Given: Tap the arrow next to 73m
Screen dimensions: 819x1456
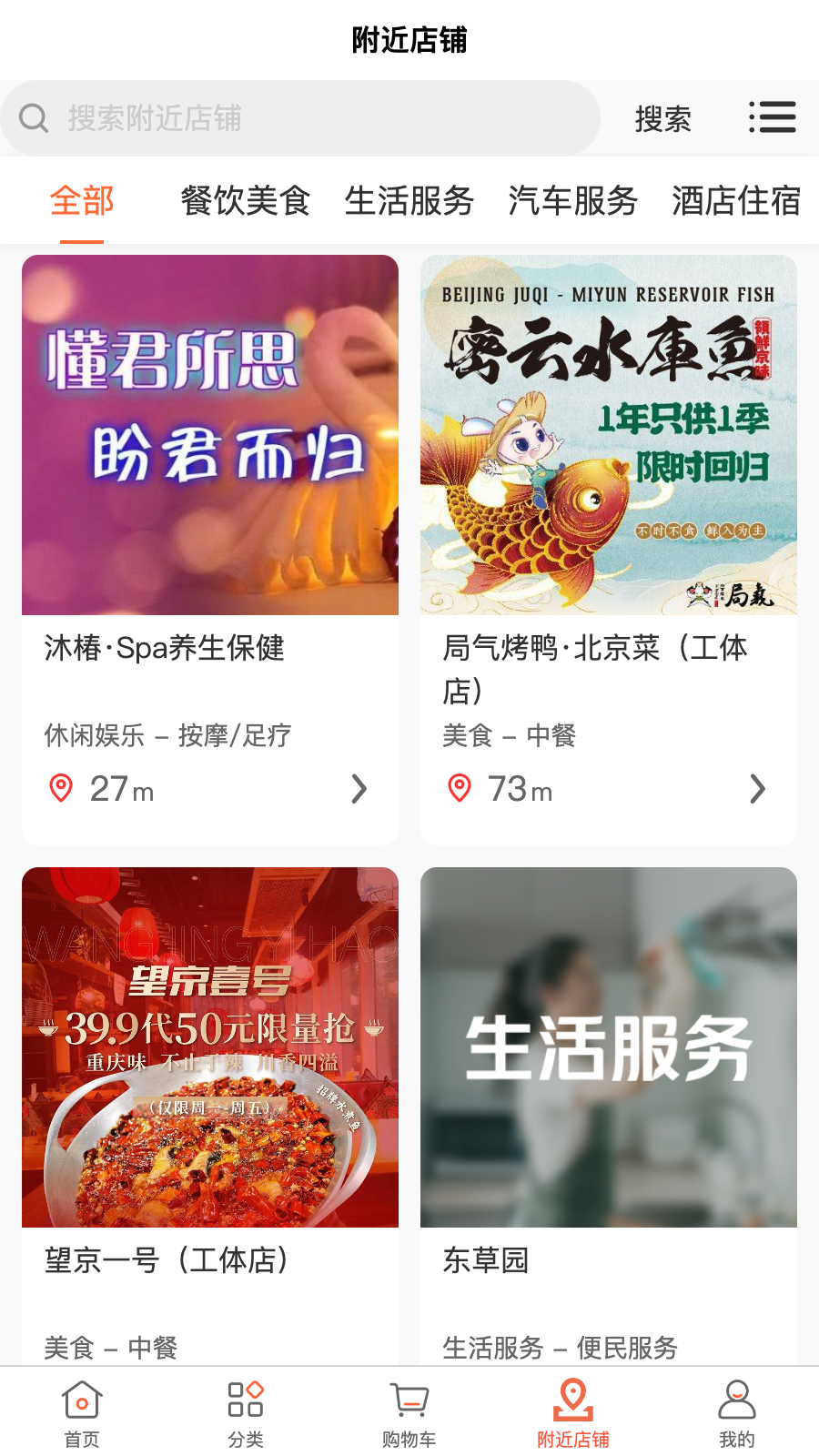Looking at the screenshot, I should 757,789.
